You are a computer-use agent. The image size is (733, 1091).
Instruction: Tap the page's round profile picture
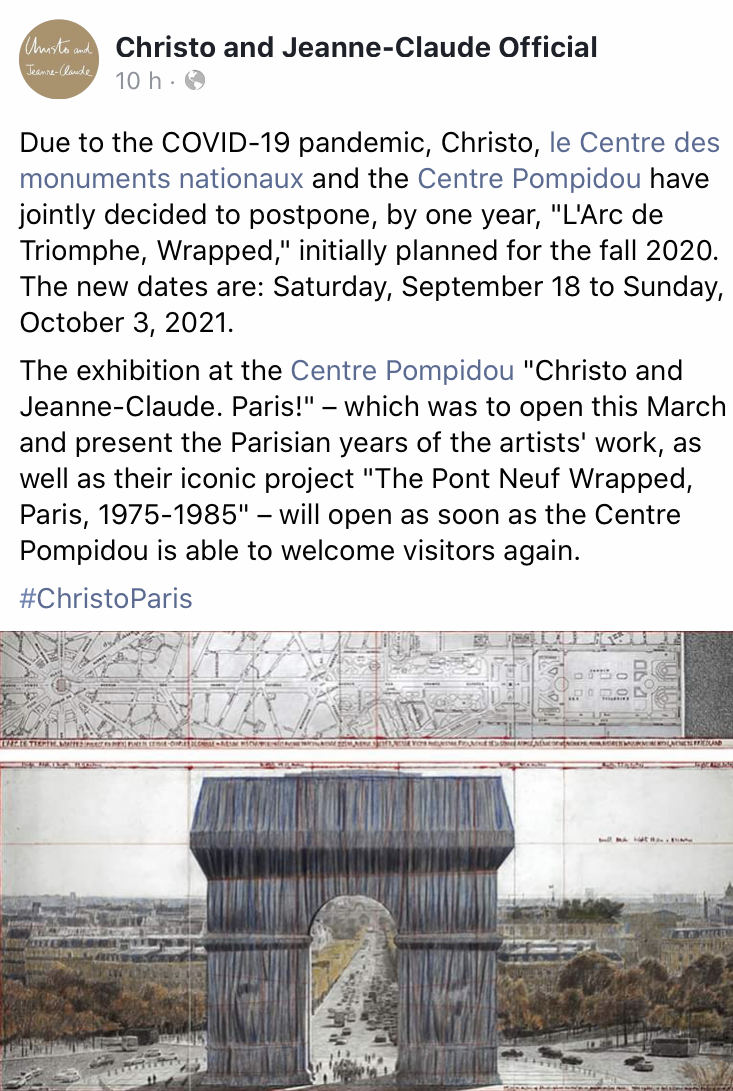coord(60,59)
